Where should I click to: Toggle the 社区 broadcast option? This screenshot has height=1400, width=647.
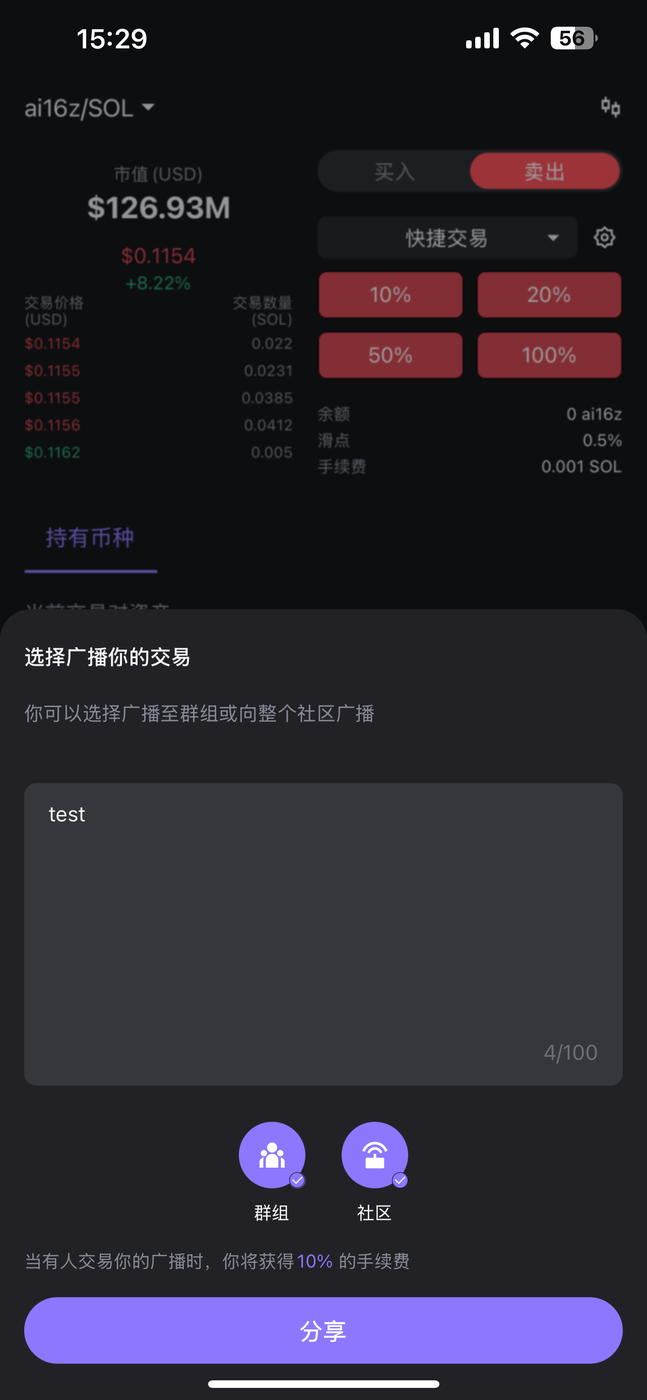coord(374,1156)
